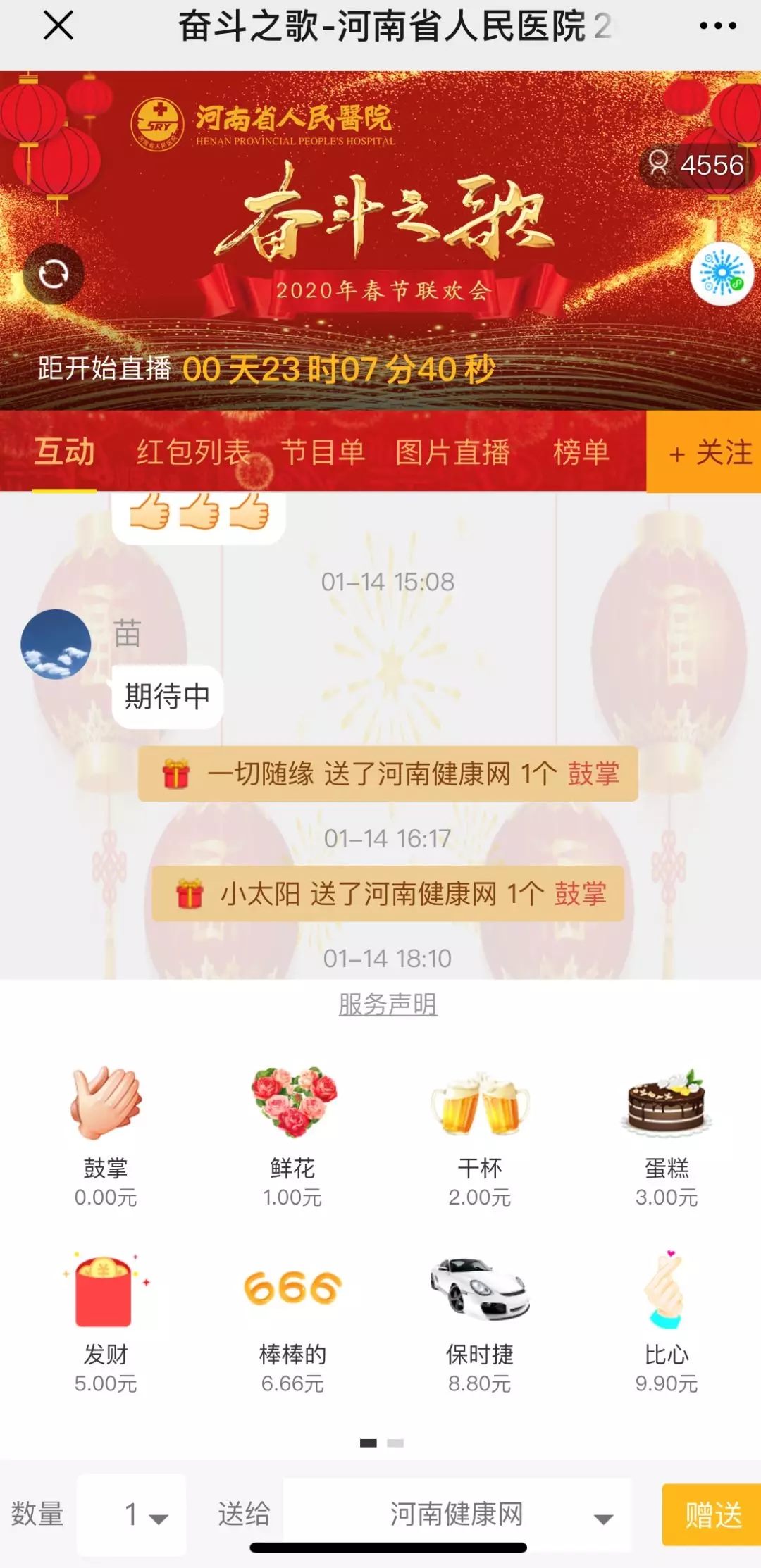Open the 服务声明 link
The height and width of the screenshot is (1568, 761).
(388, 1004)
